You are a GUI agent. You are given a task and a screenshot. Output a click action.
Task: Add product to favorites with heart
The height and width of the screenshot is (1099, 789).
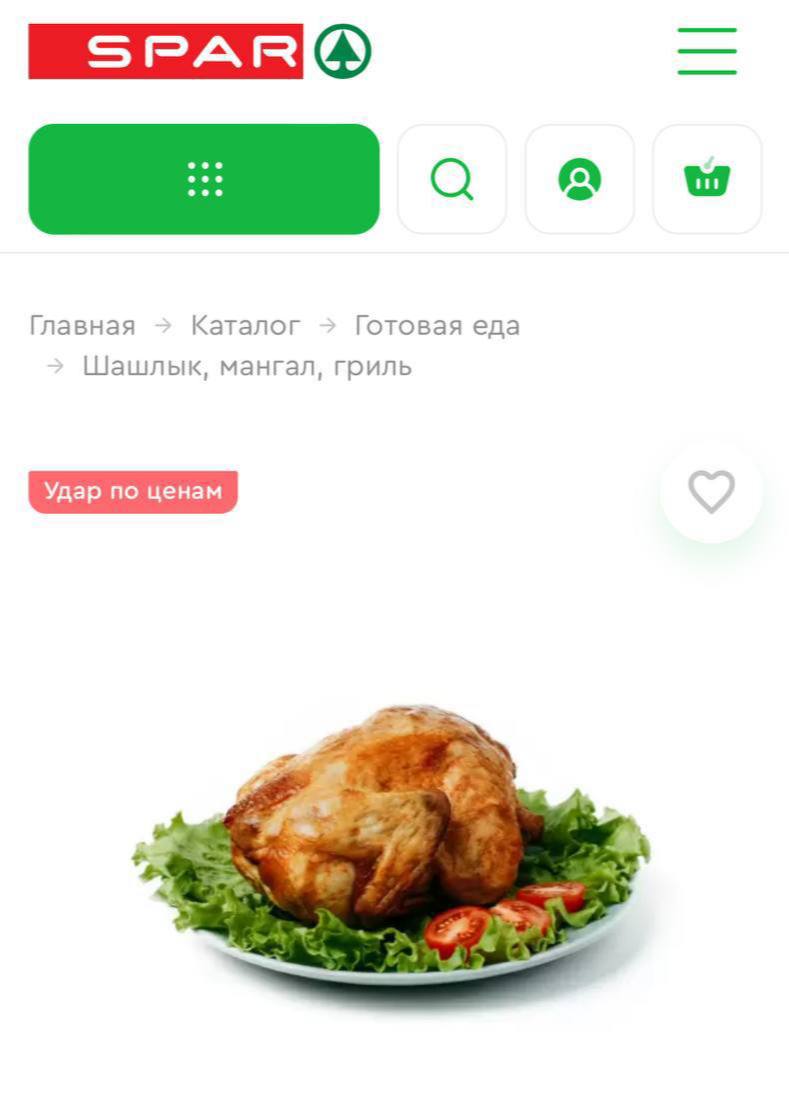[711, 492]
